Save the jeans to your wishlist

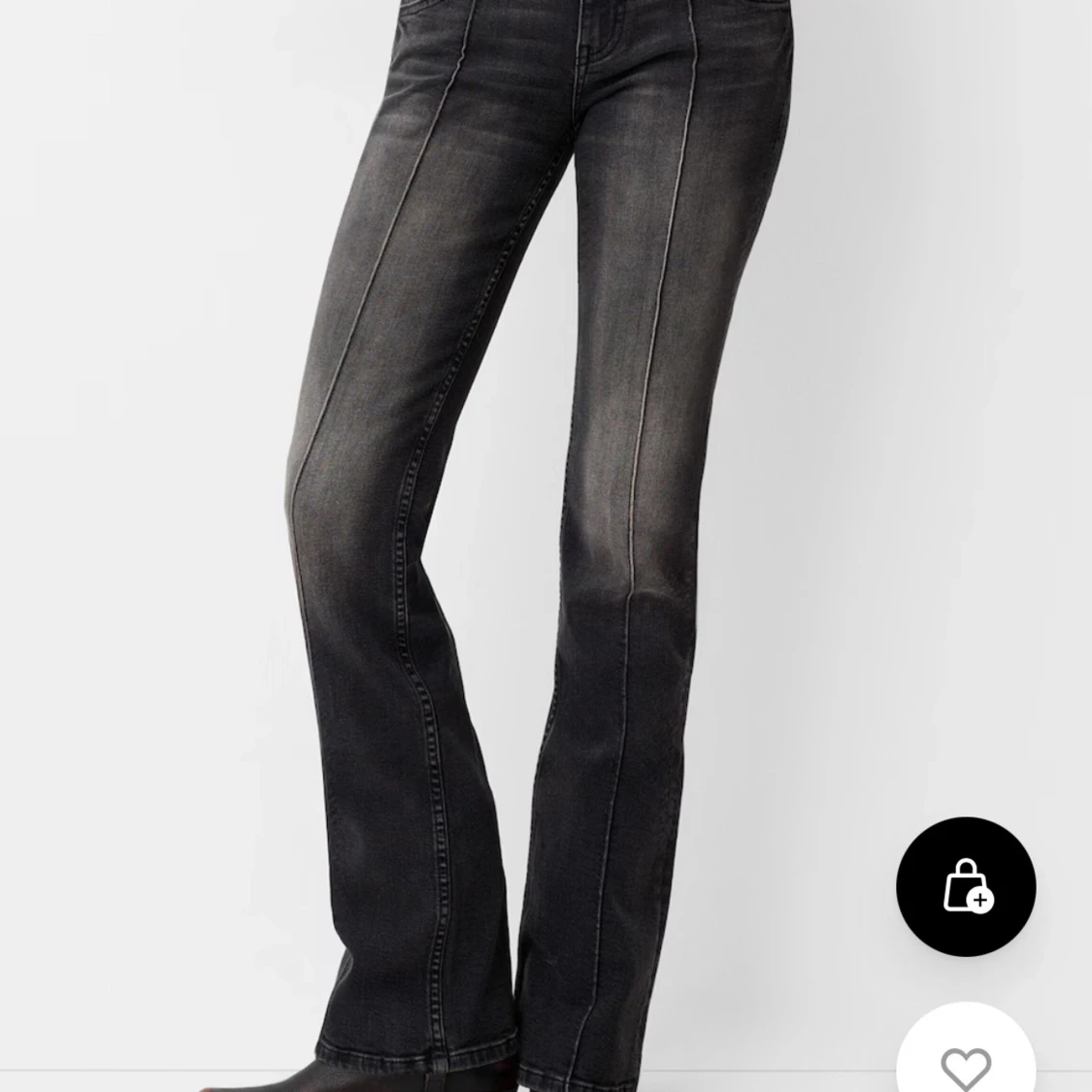(x=965, y=1064)
